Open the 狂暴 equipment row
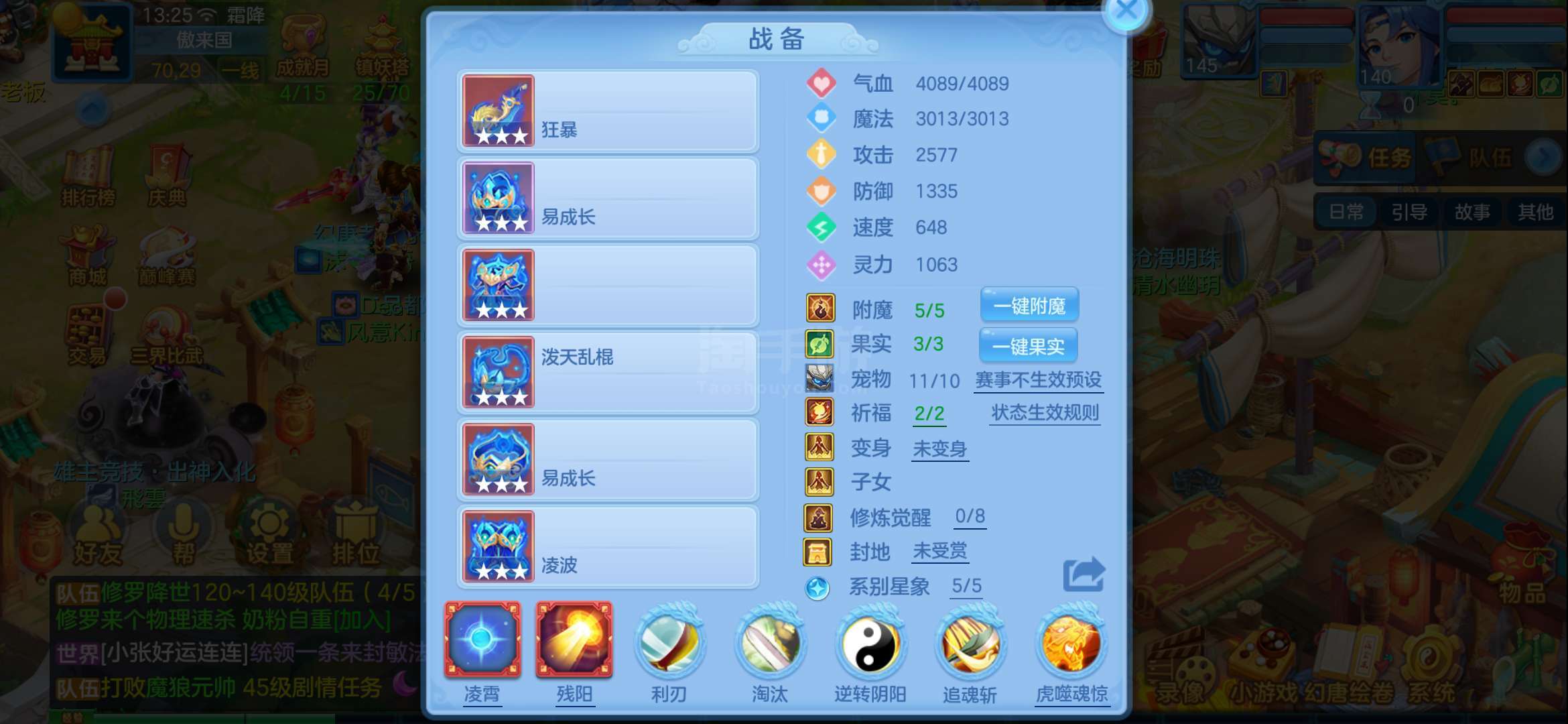Viewport: 1568px width, 724px height. (608, 111)
